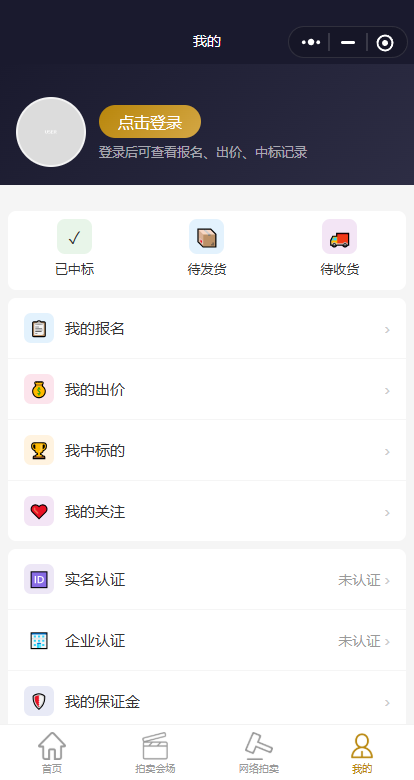
Task: Minimize the mini program
Action: [x=348, y=42]
